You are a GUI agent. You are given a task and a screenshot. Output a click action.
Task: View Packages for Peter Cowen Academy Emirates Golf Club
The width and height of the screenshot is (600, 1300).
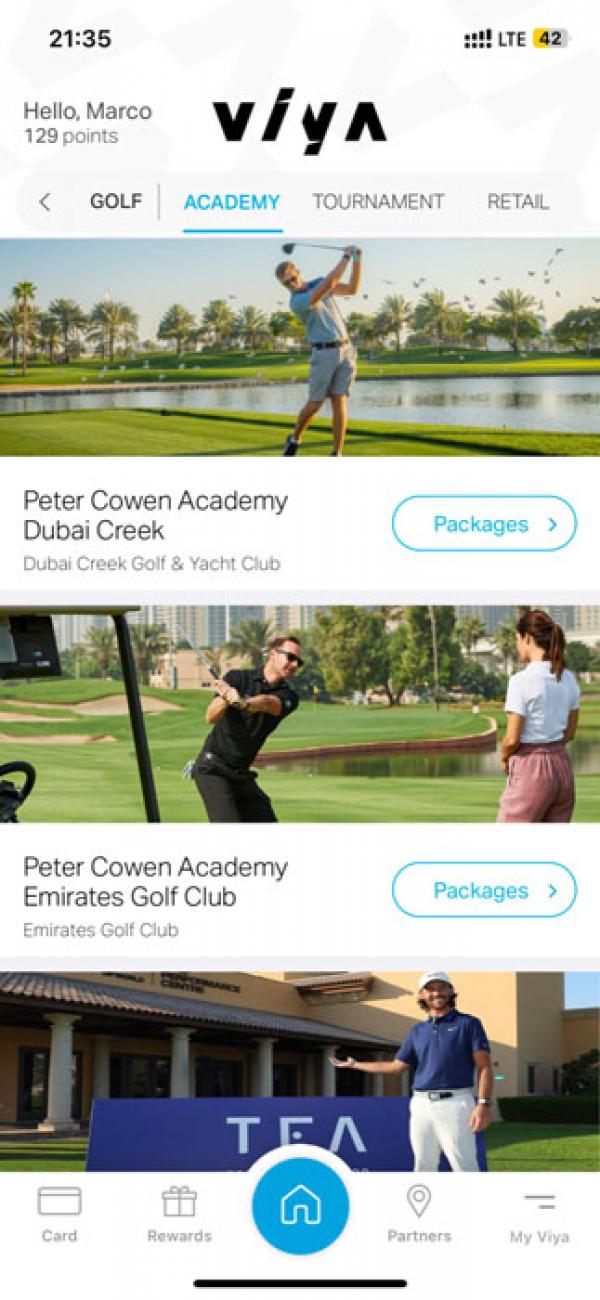coord(484,890)
